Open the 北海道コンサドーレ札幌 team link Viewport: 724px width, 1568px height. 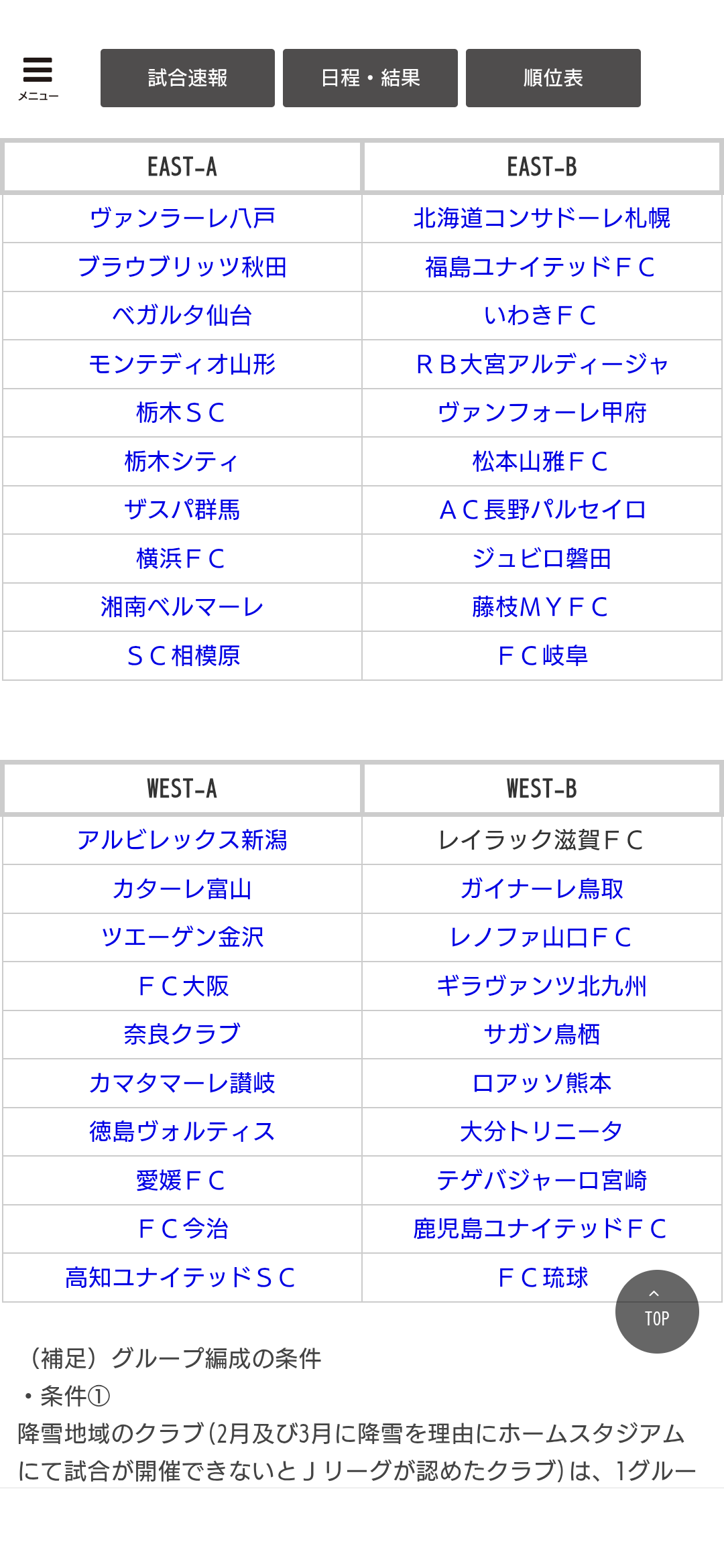(542, 218)
